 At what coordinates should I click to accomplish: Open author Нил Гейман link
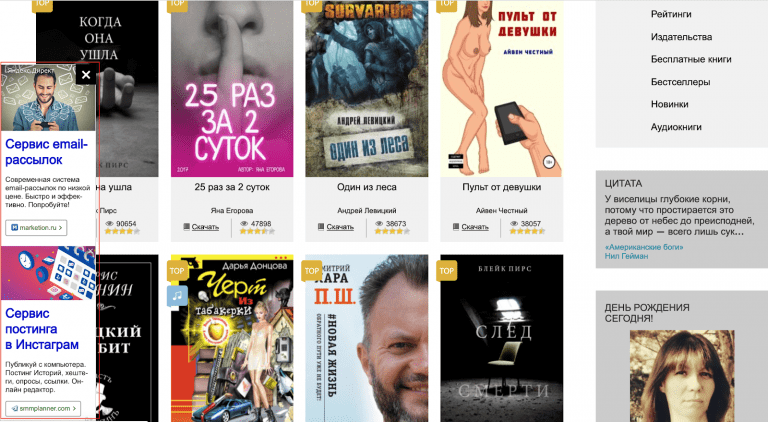[627, 256]
